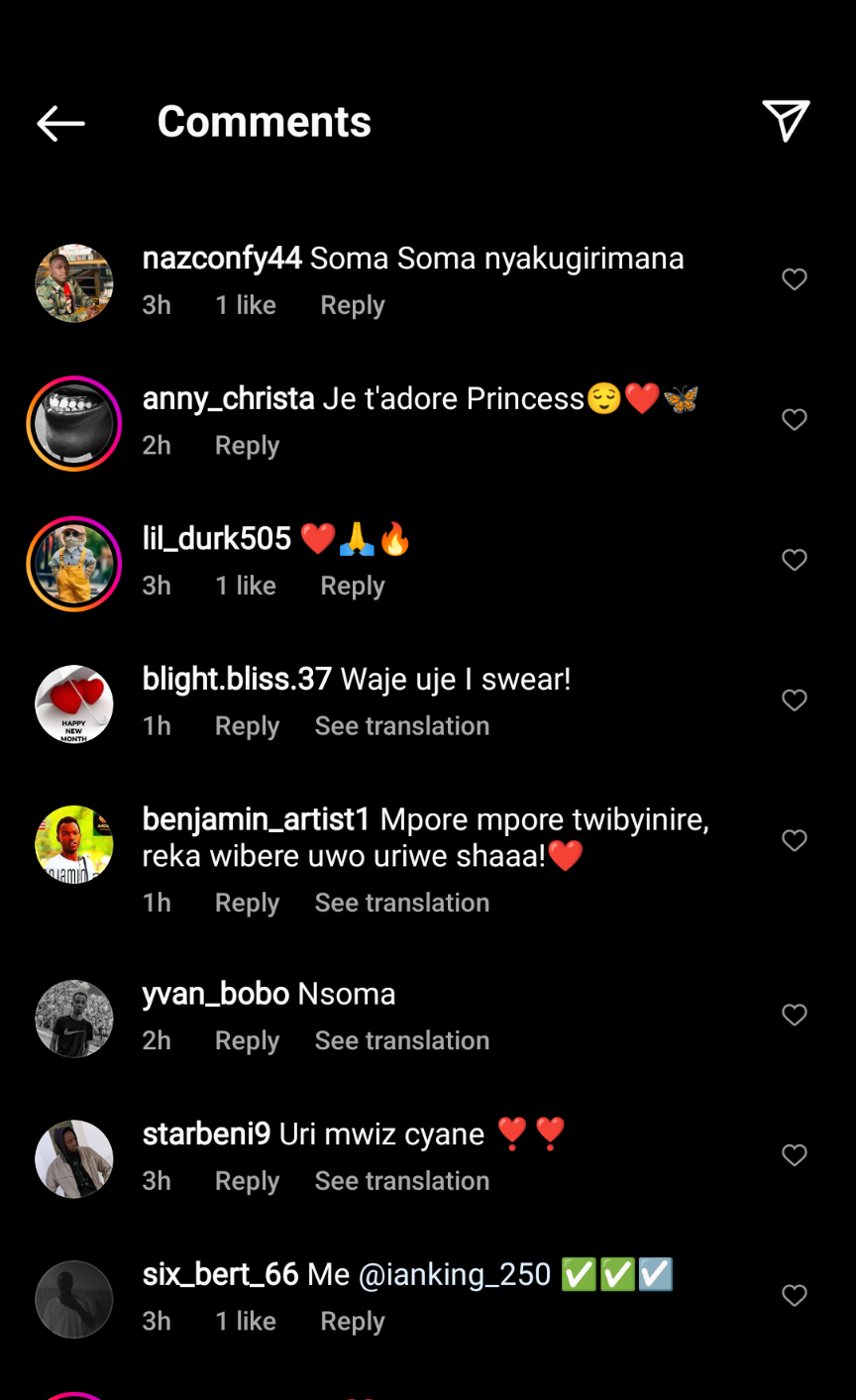View anny_christa's story from her avatar
Viewport: 856px width, 1400px height.
[74, 423]
